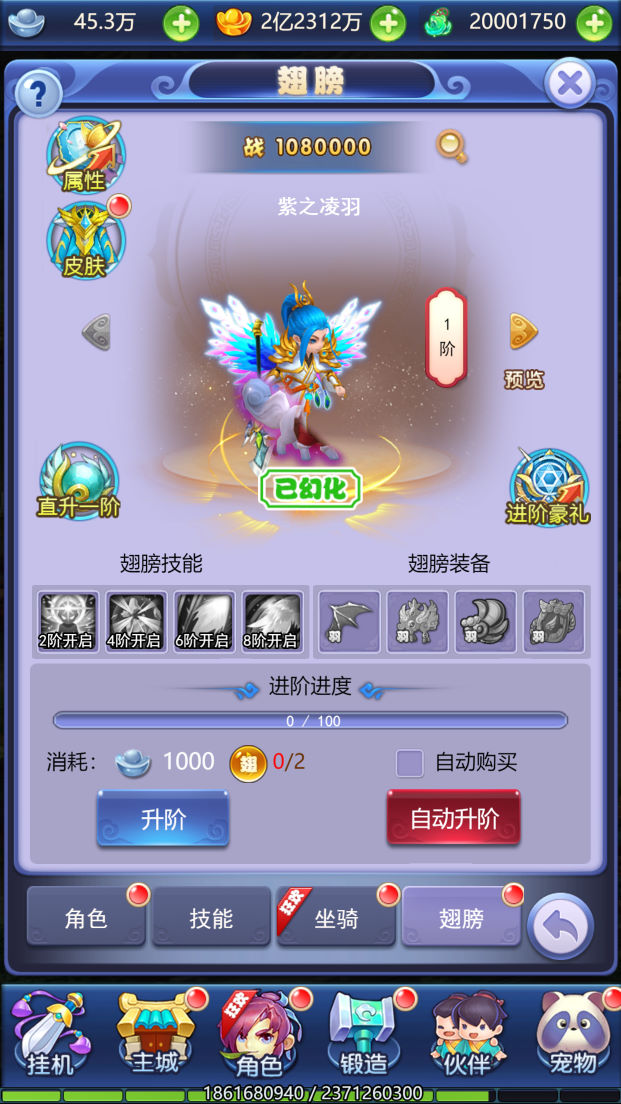
Task: Open the help question mark
Action: 38,94
